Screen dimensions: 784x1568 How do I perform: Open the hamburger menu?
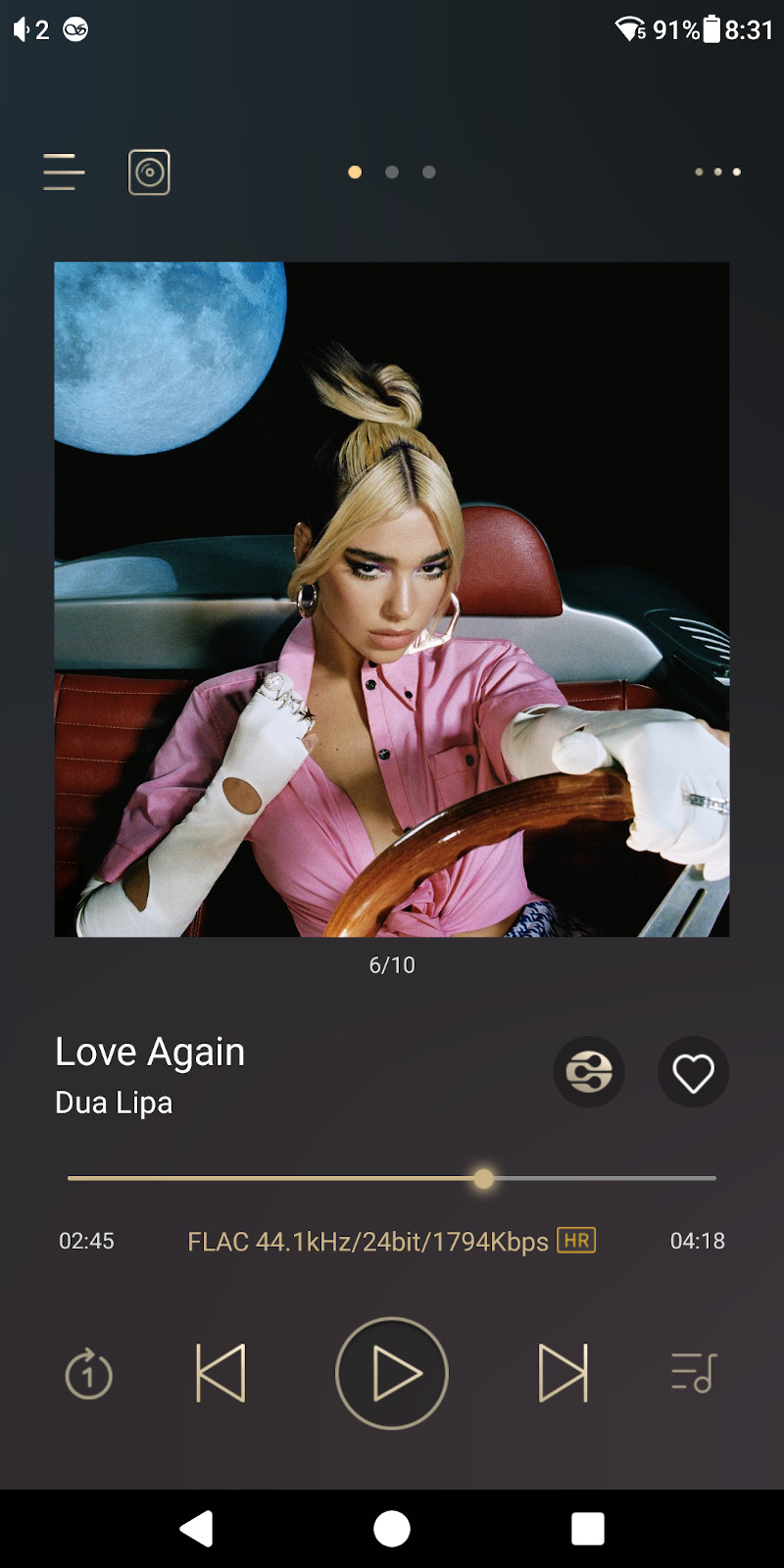(x=64, y=171)
